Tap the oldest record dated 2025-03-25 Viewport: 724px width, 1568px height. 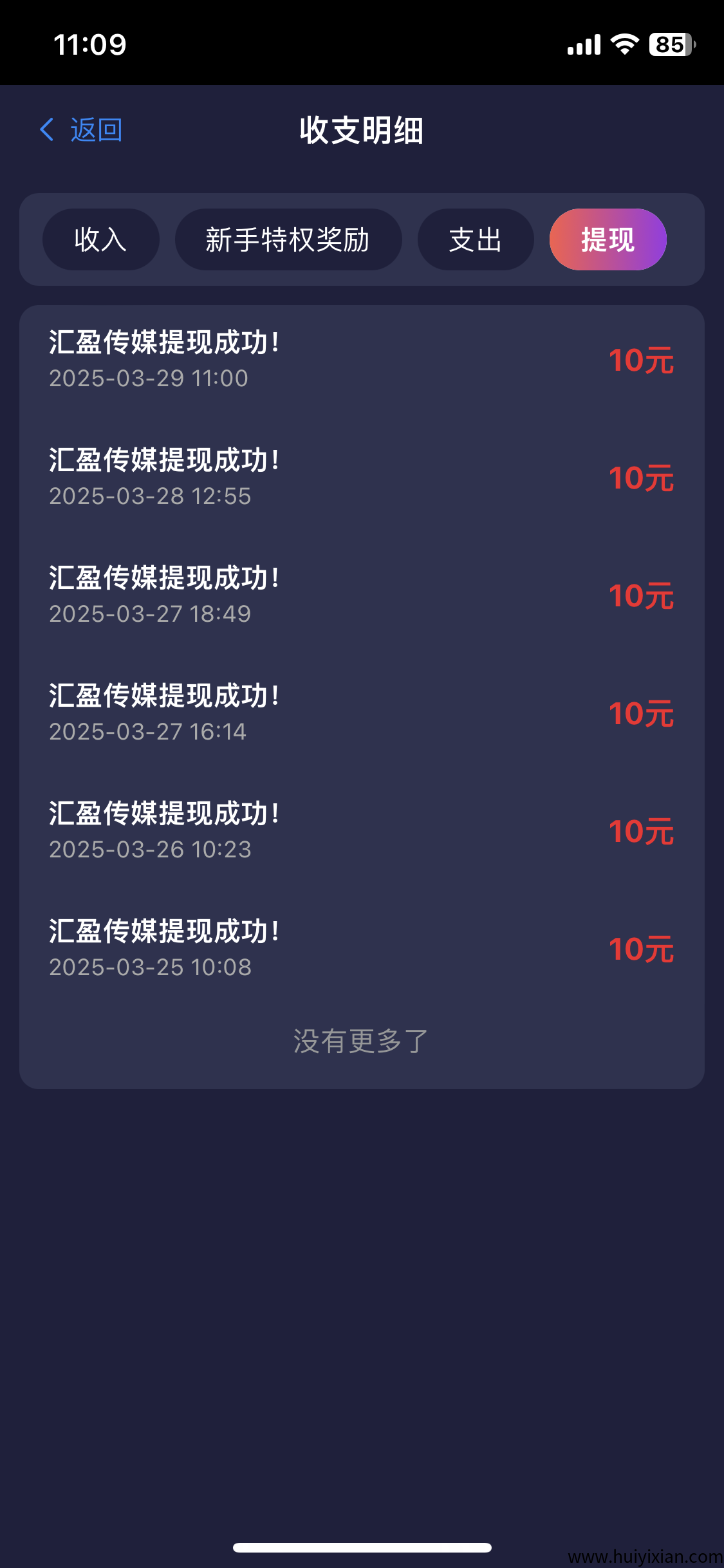pos(362,947)
